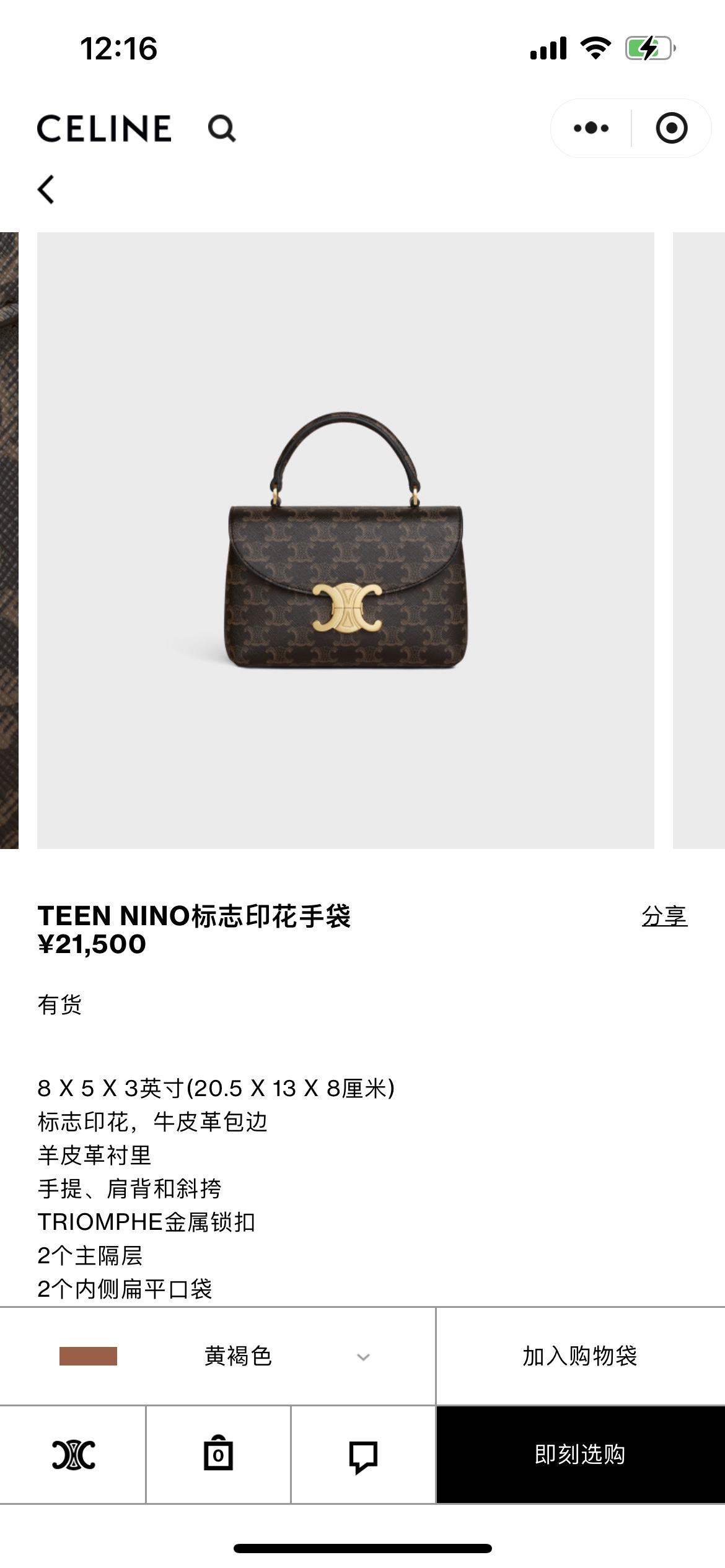The image size is (725, 1568).
Task: Open the mini program three-dot menu
Action: (x=591, y=128)
